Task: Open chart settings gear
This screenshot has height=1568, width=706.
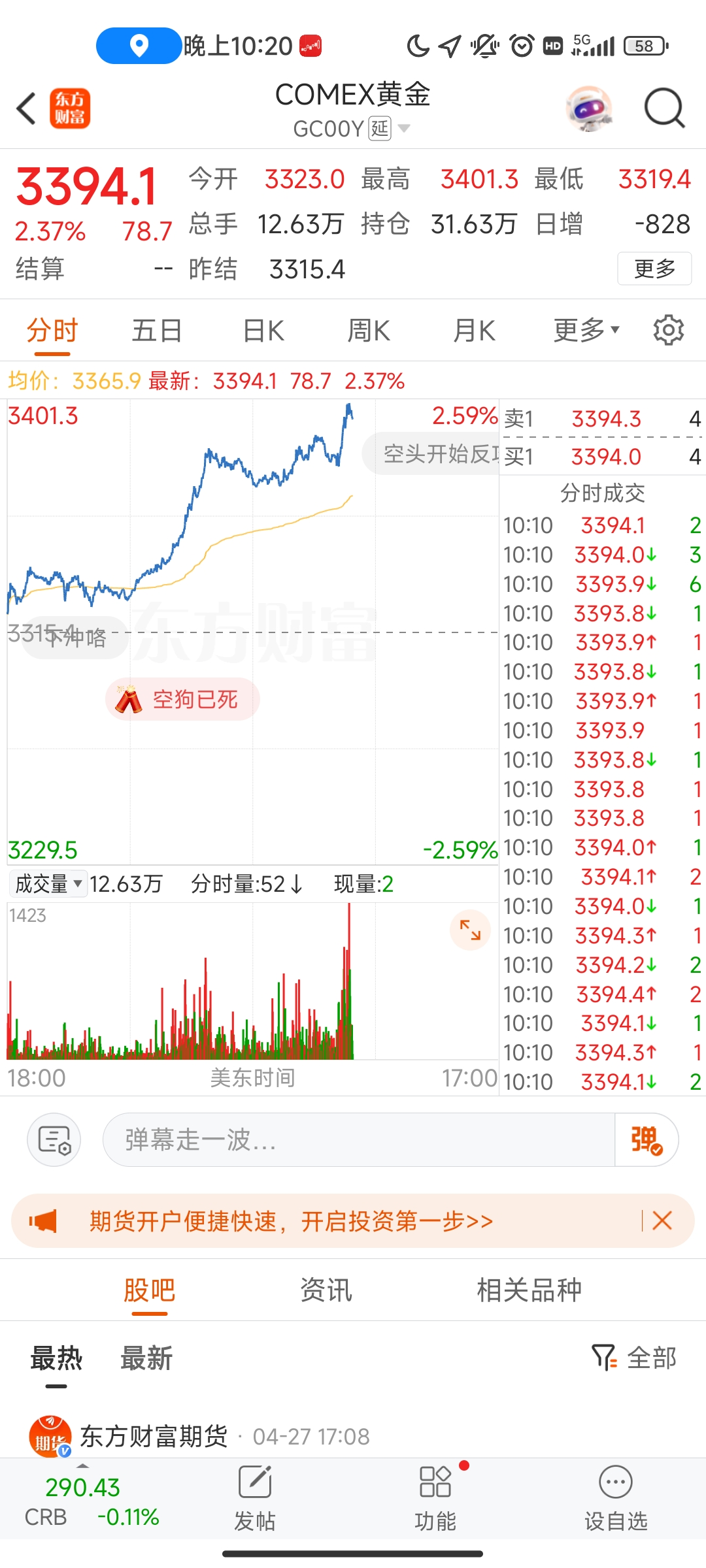Action: (x=669, y=330)
